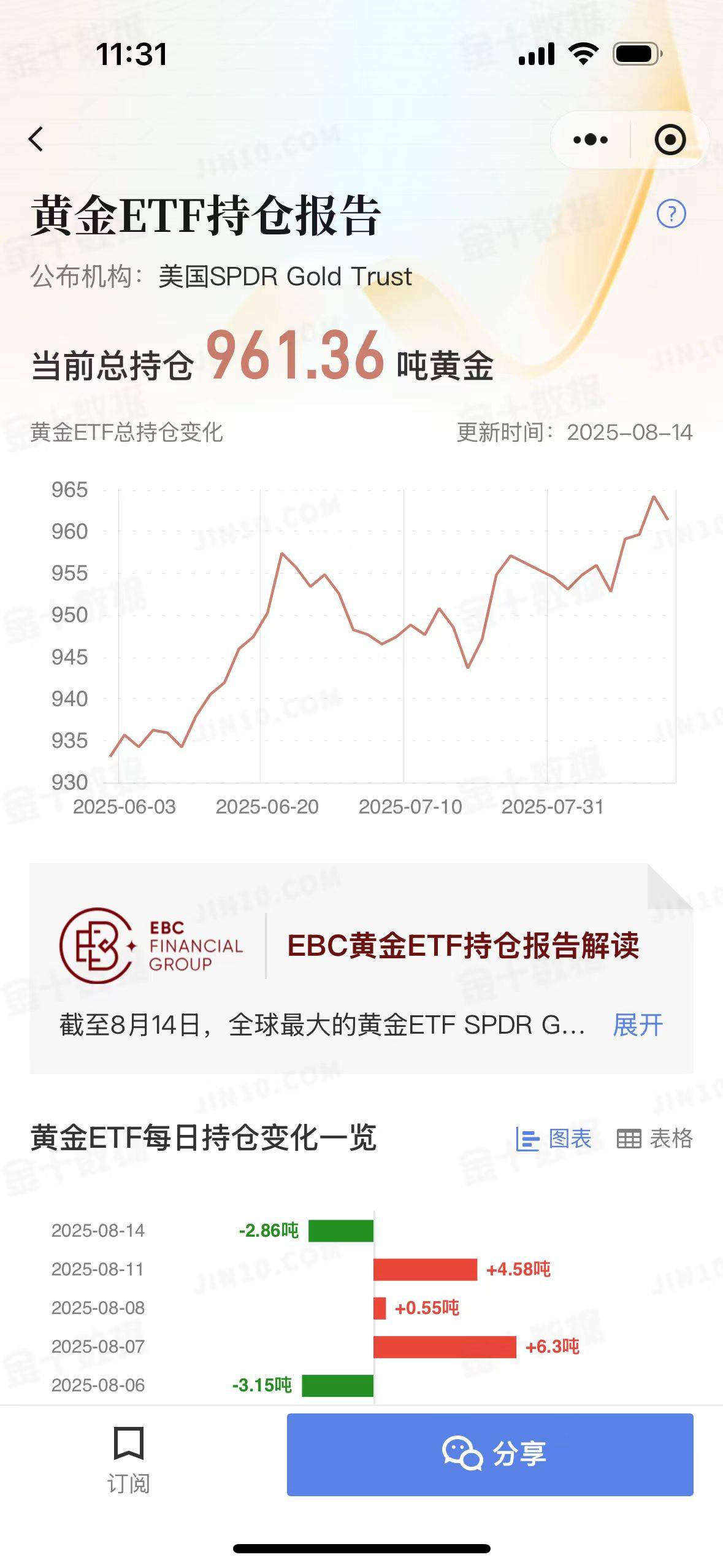This screenshot has height=1568, width=723.
Task: Expand the EBC report interpretation via 展开
Action: click(x=638, y=1025)
